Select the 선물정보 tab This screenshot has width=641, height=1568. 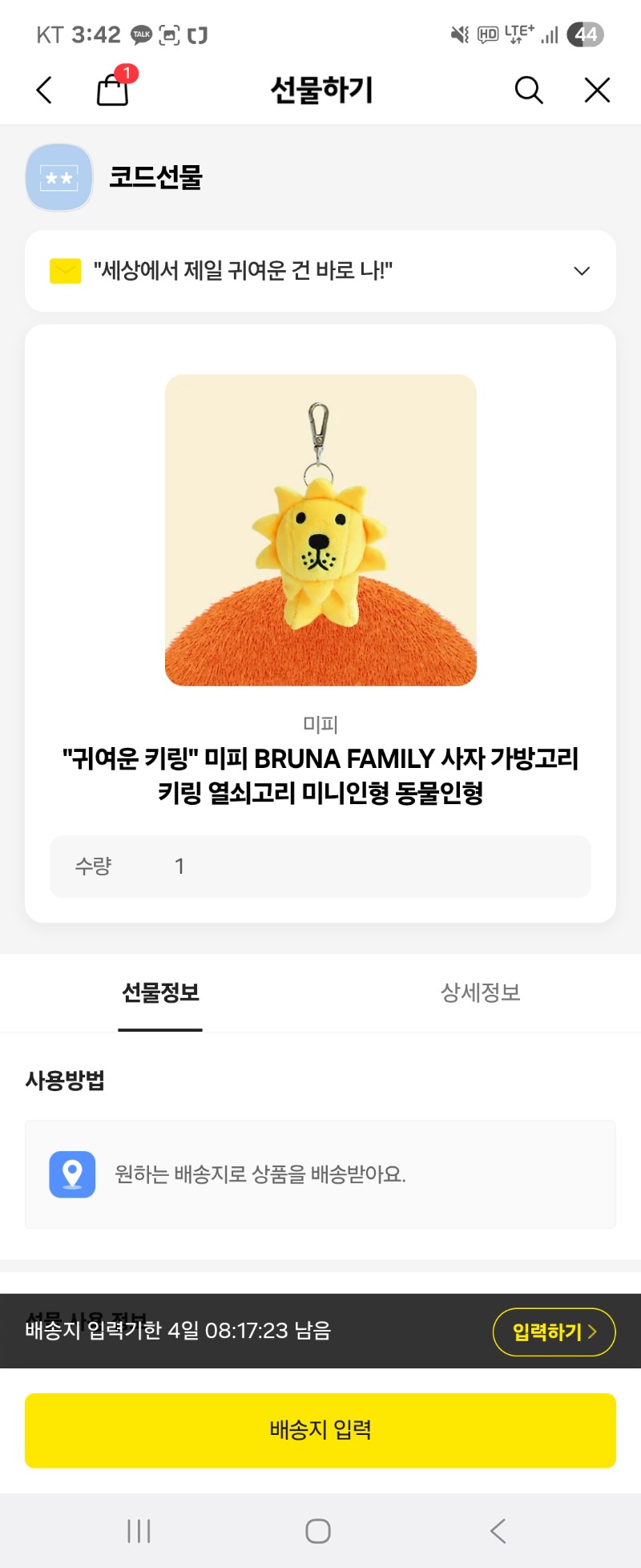(160, 992)
